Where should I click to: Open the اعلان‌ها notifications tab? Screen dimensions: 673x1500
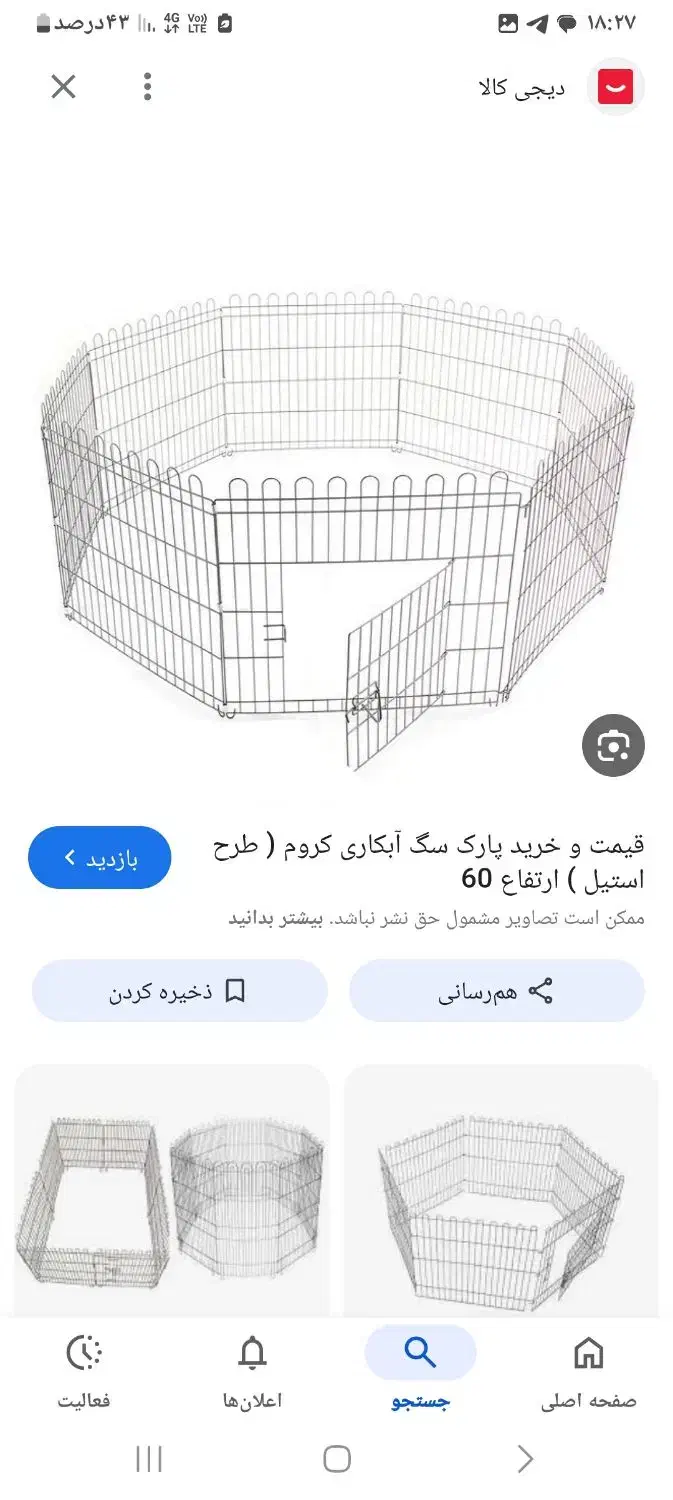point(252,1372)
